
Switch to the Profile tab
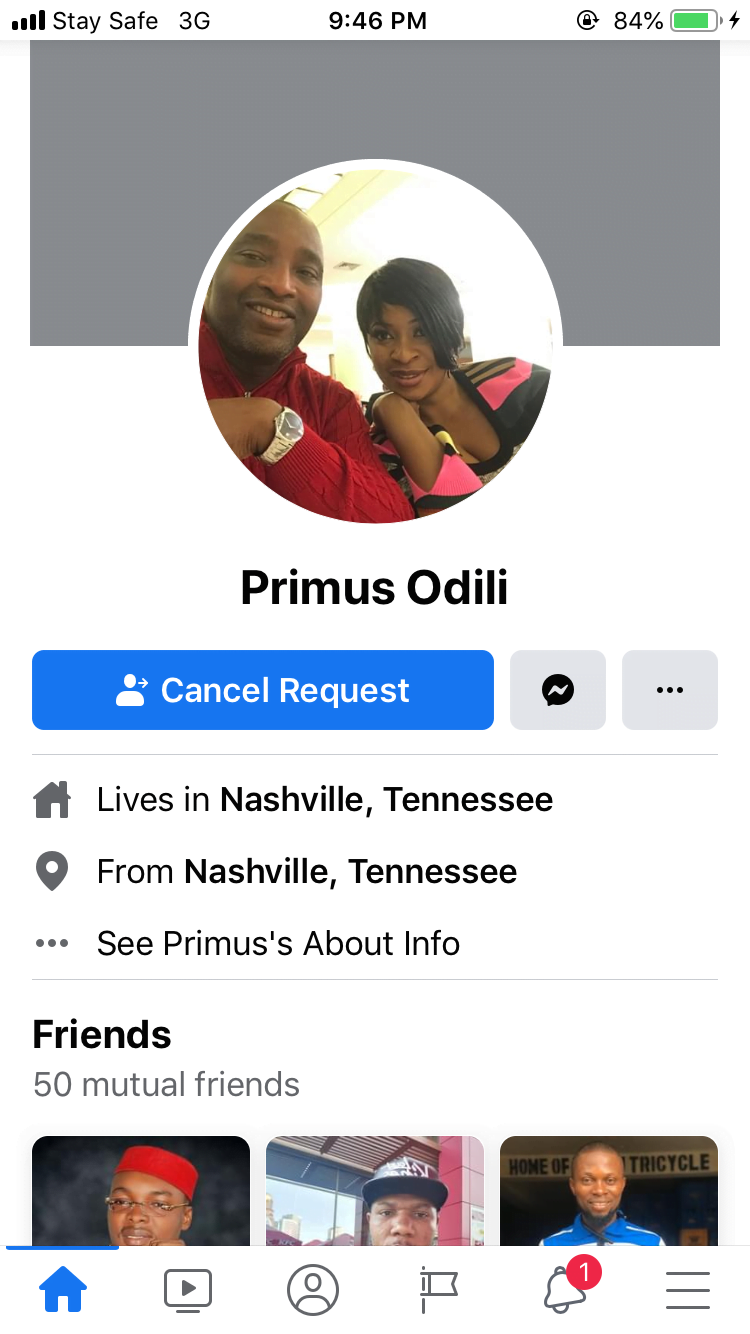(313, 1290)
